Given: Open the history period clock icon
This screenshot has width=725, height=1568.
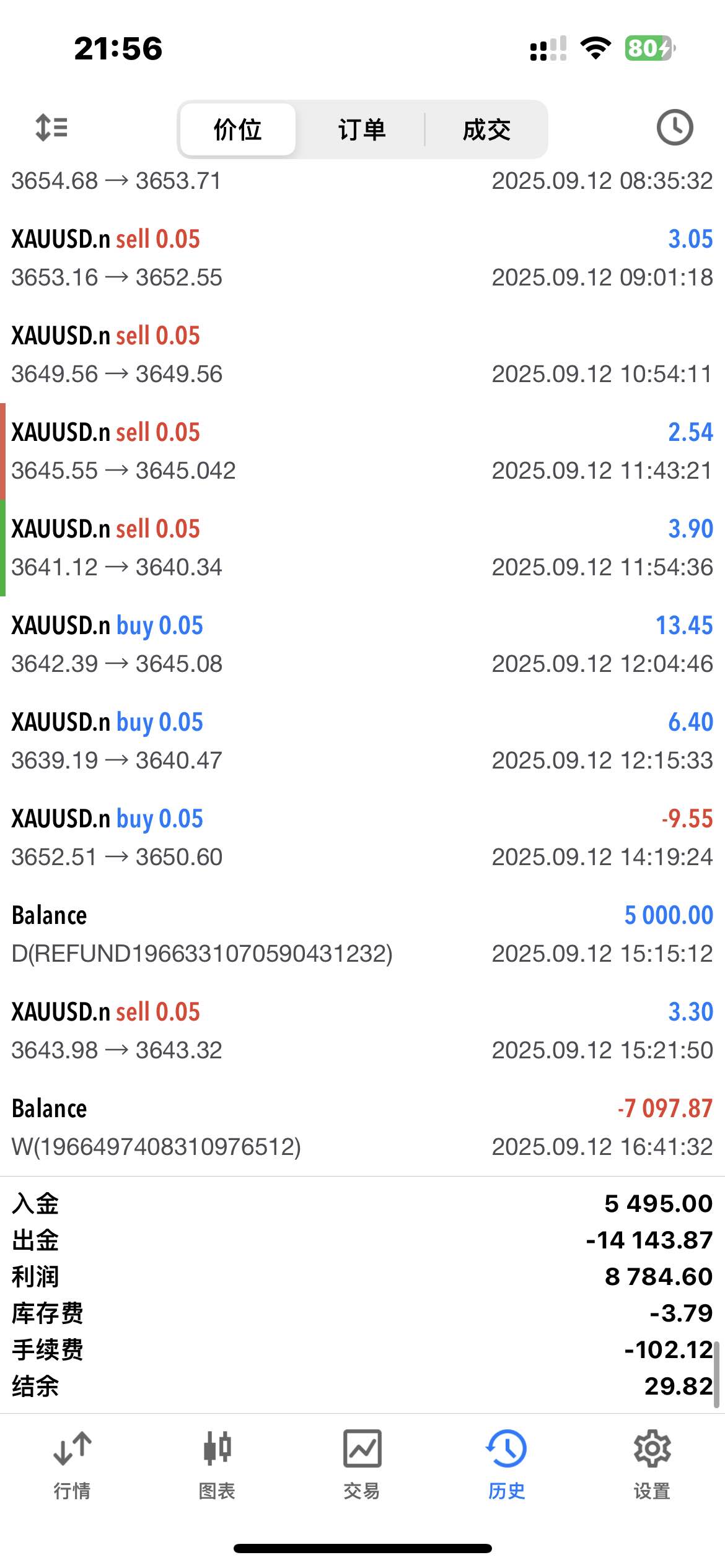Looking at the screenshot, I should pyautogui.click(x=674, y=128).
